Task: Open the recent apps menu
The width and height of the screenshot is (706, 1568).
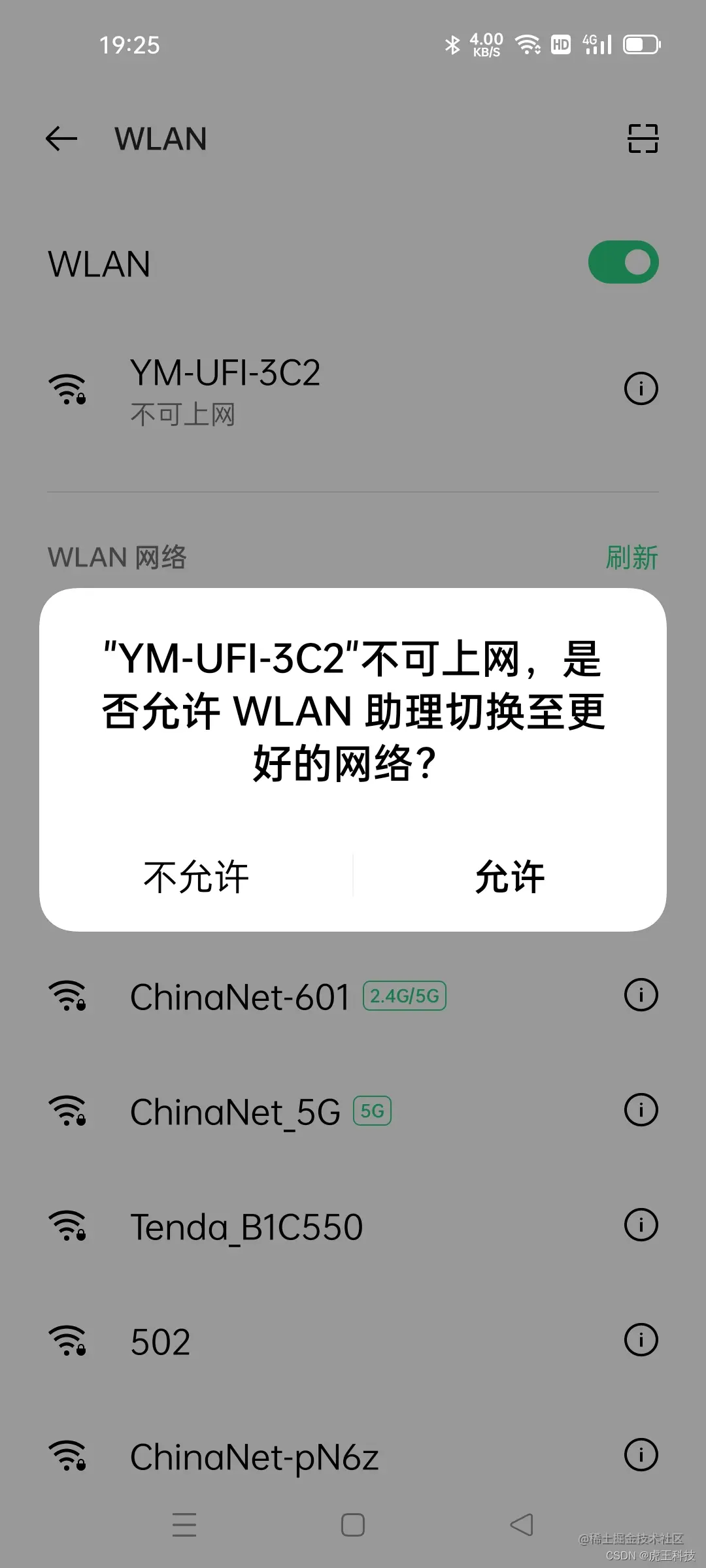Action: [x=184, y=1525]
